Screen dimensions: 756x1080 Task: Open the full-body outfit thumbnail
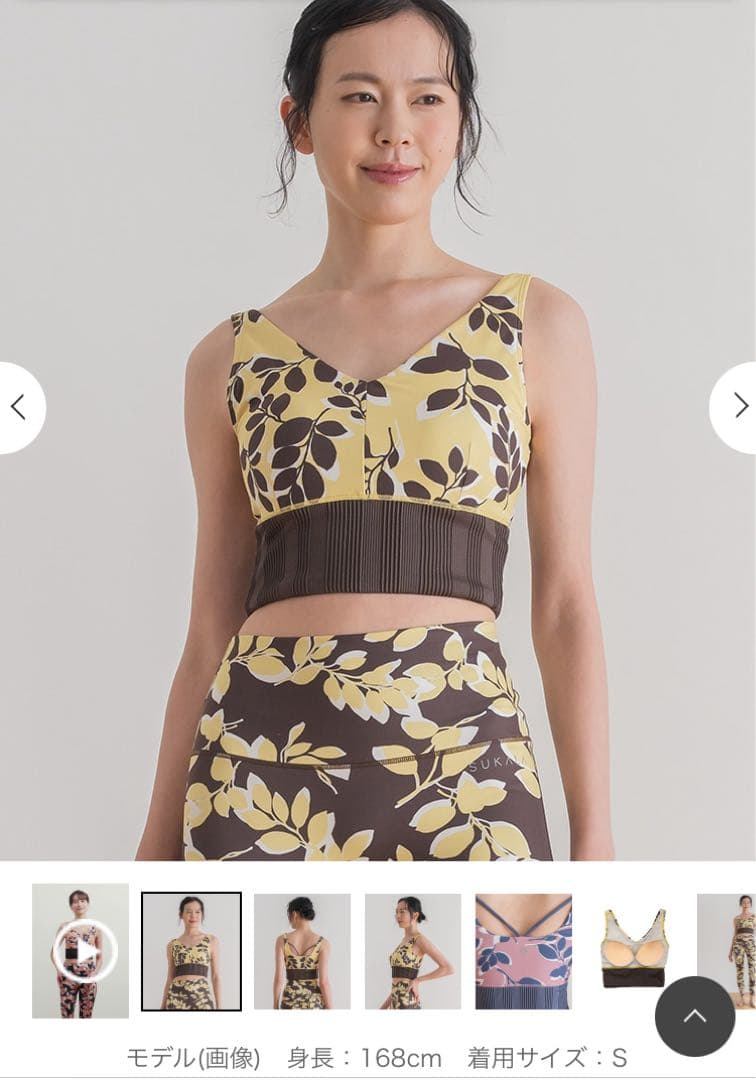(729, 951)
